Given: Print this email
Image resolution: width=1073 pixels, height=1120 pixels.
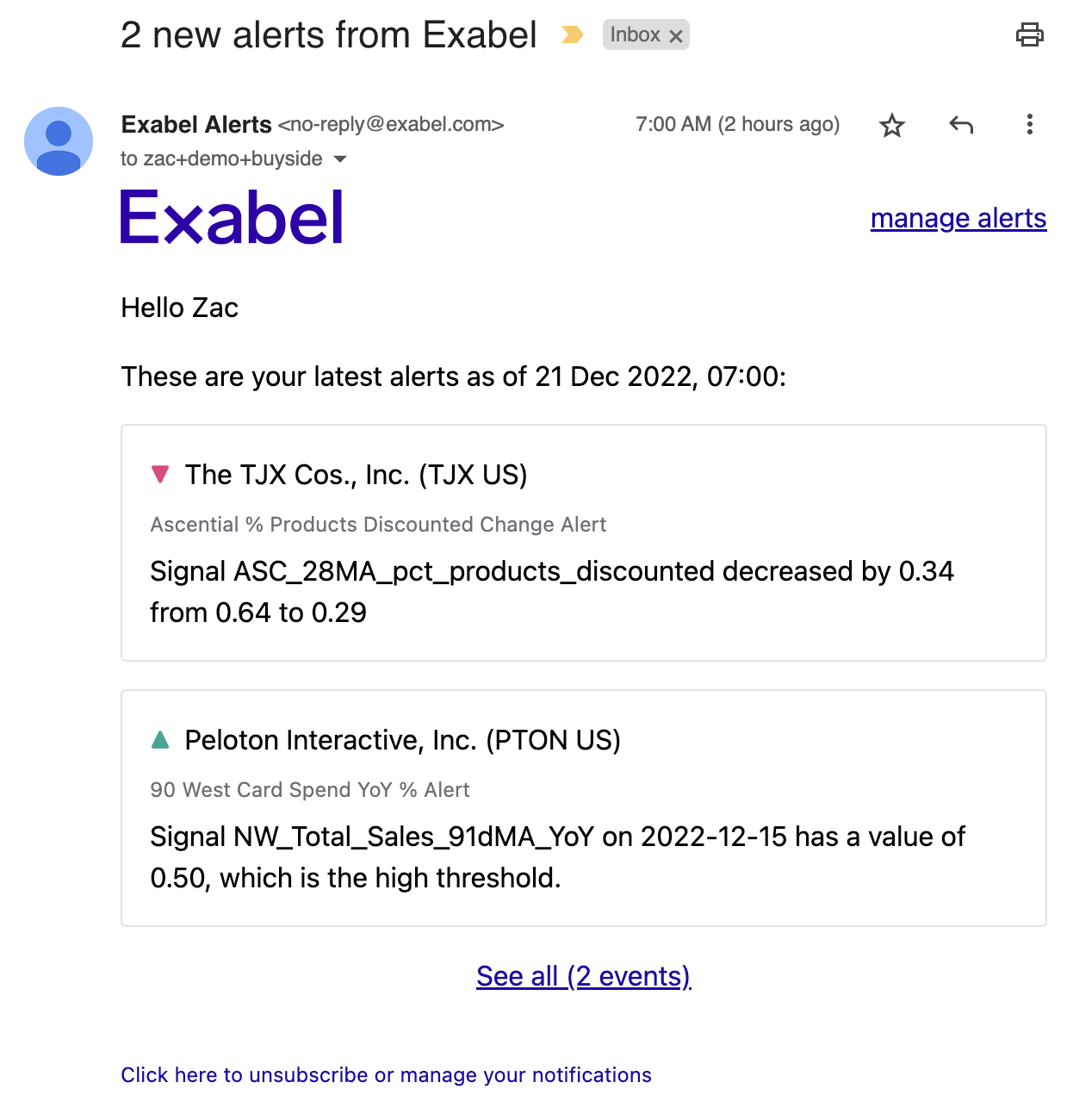Looking at the screenshot, I should click(1029, 35).
